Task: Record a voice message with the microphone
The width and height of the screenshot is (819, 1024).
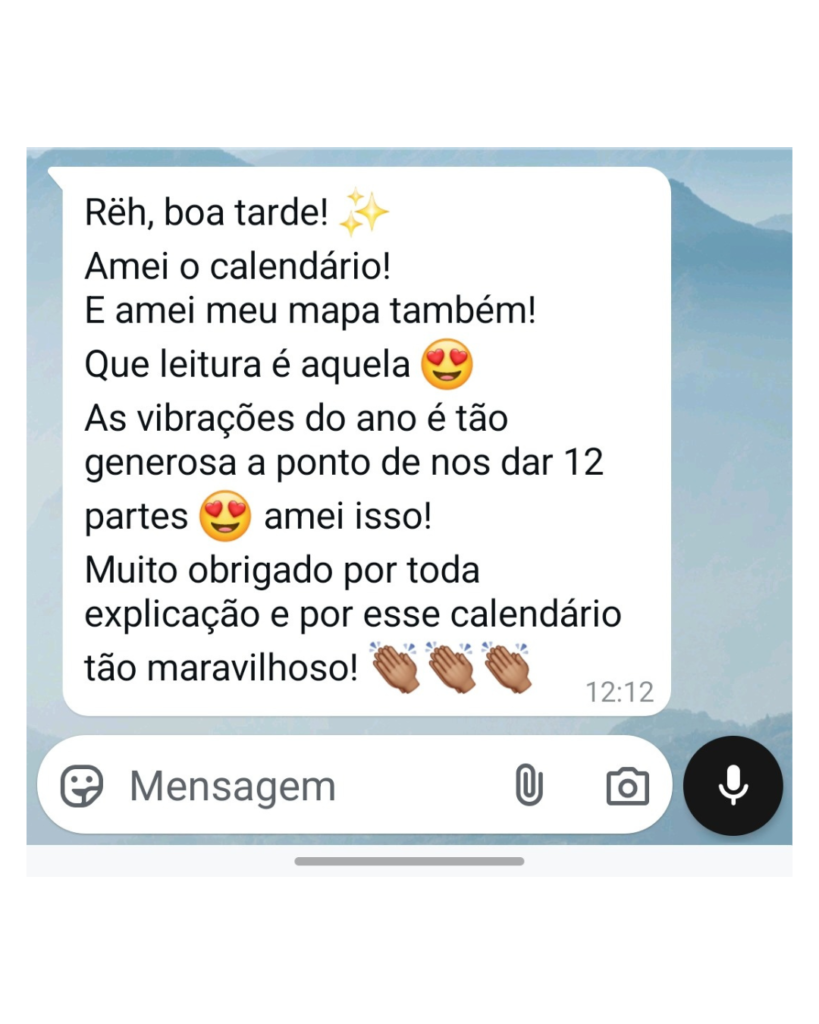Action: pos(733,786)
